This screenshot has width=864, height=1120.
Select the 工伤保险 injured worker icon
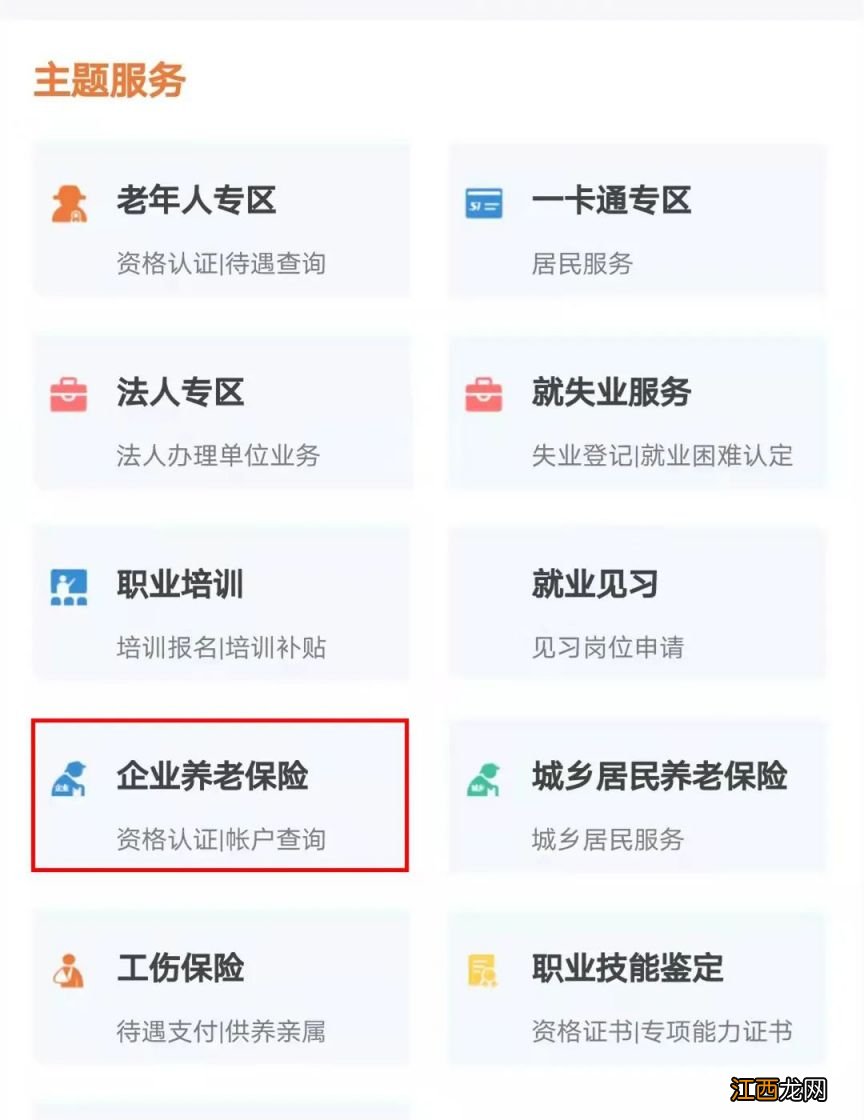pyautogui.click(x=67, y=968)
